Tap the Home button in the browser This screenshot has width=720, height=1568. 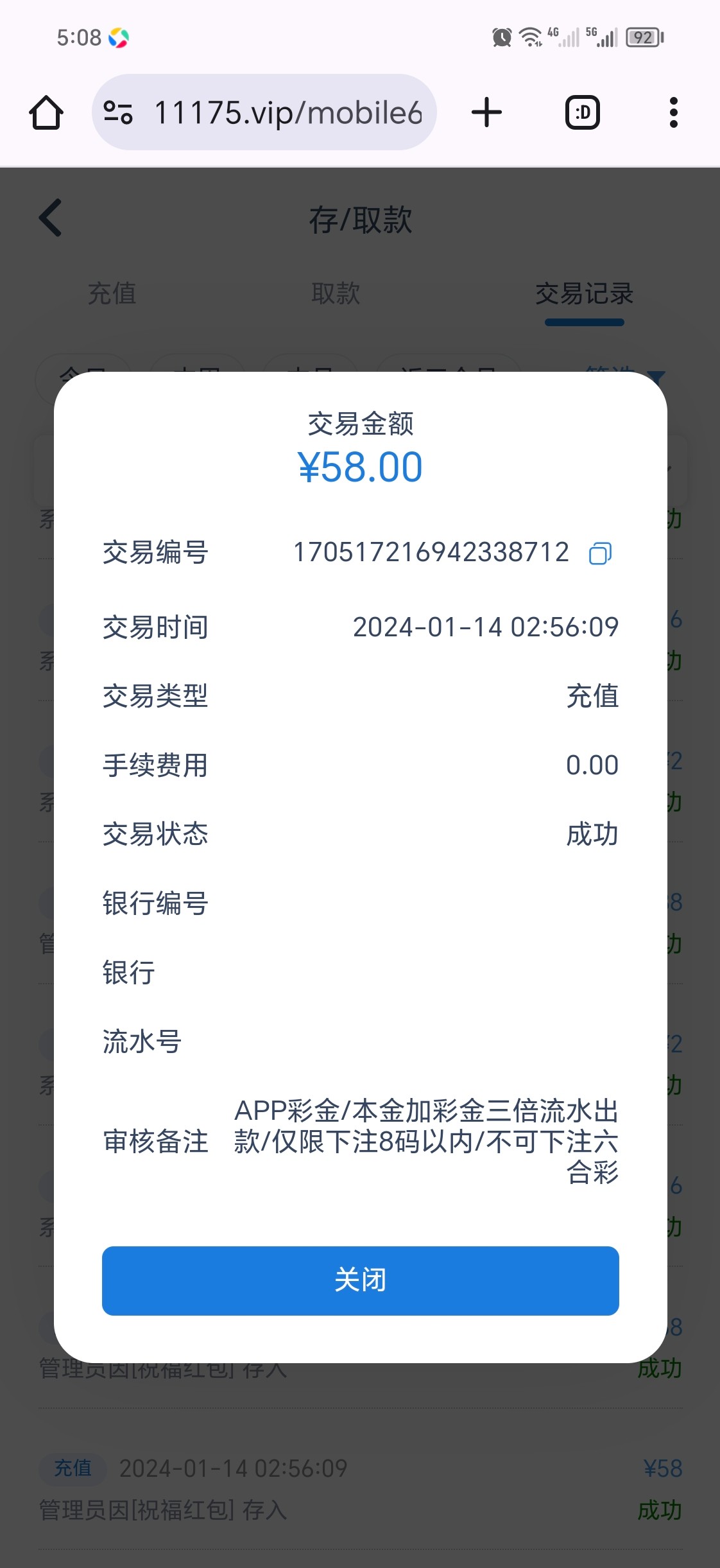tap(46, 111)
